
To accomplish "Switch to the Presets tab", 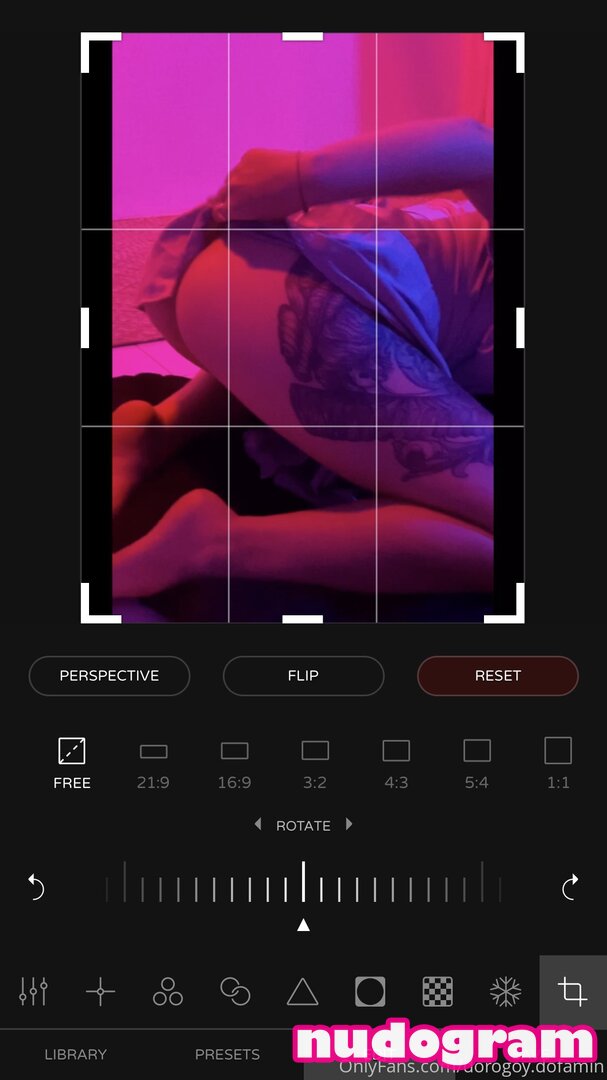I will (227, 1054).
